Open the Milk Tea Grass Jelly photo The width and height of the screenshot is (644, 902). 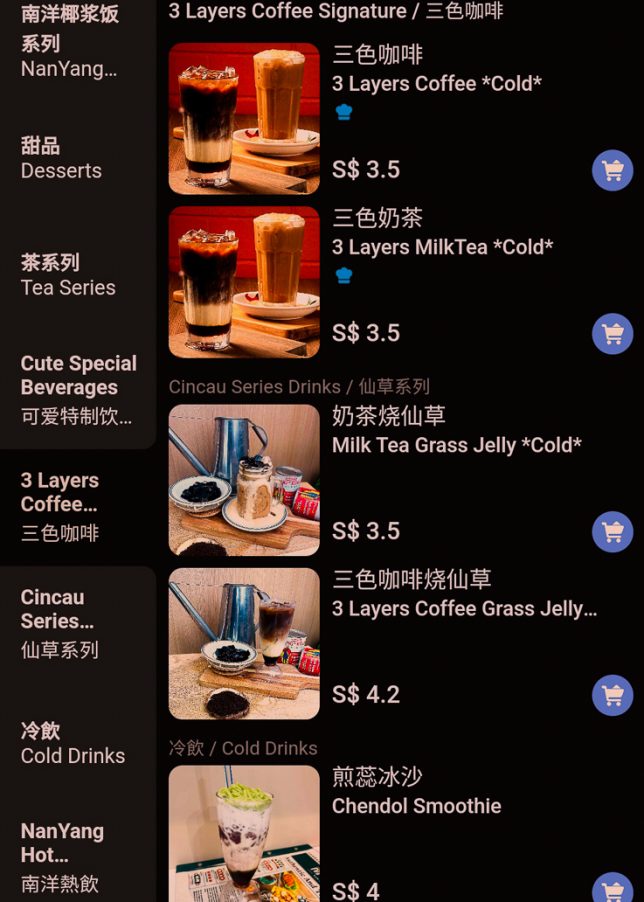(x=244, y=480)
